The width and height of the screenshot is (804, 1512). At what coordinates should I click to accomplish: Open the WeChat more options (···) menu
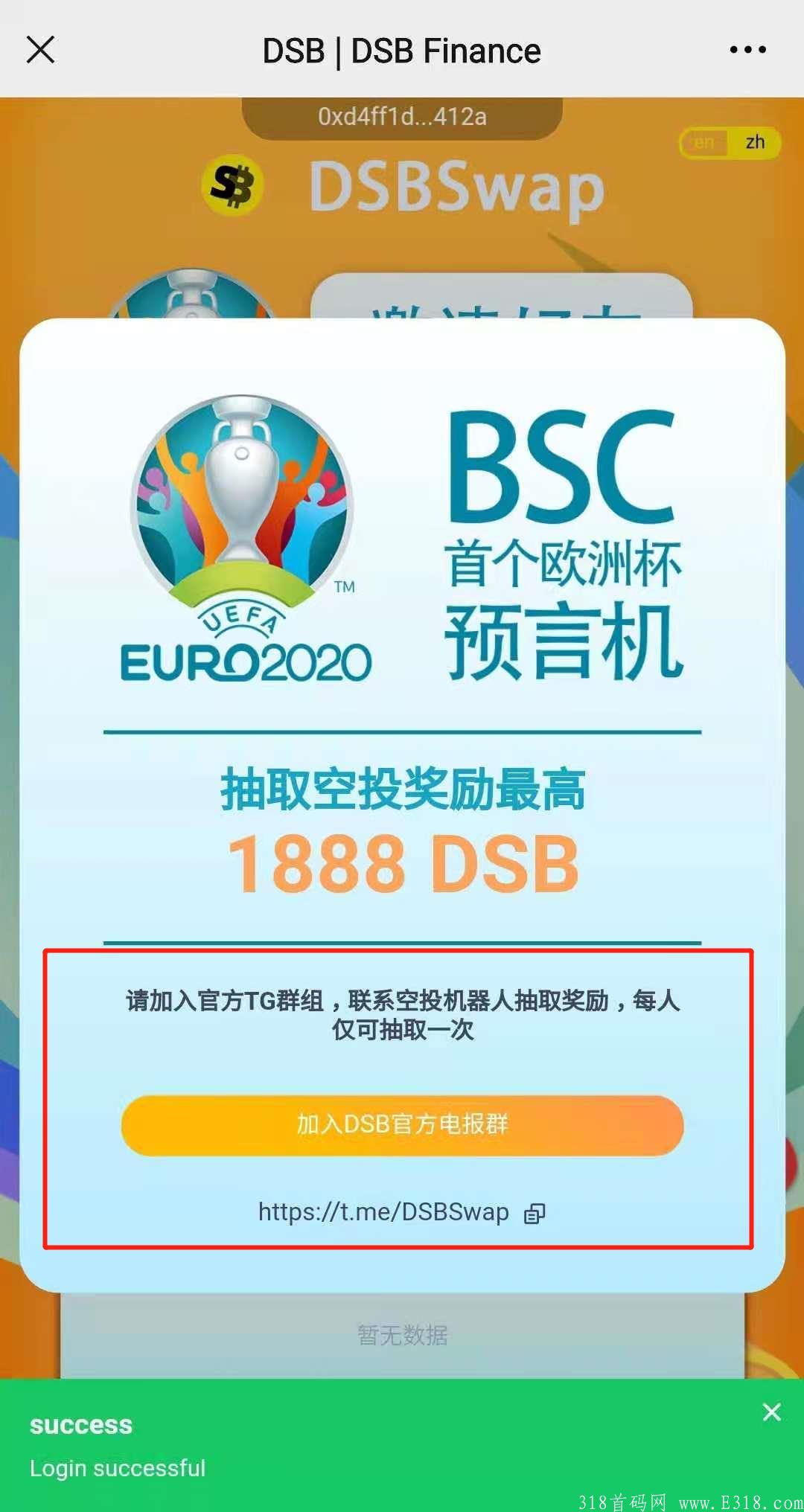coord(747,50)
